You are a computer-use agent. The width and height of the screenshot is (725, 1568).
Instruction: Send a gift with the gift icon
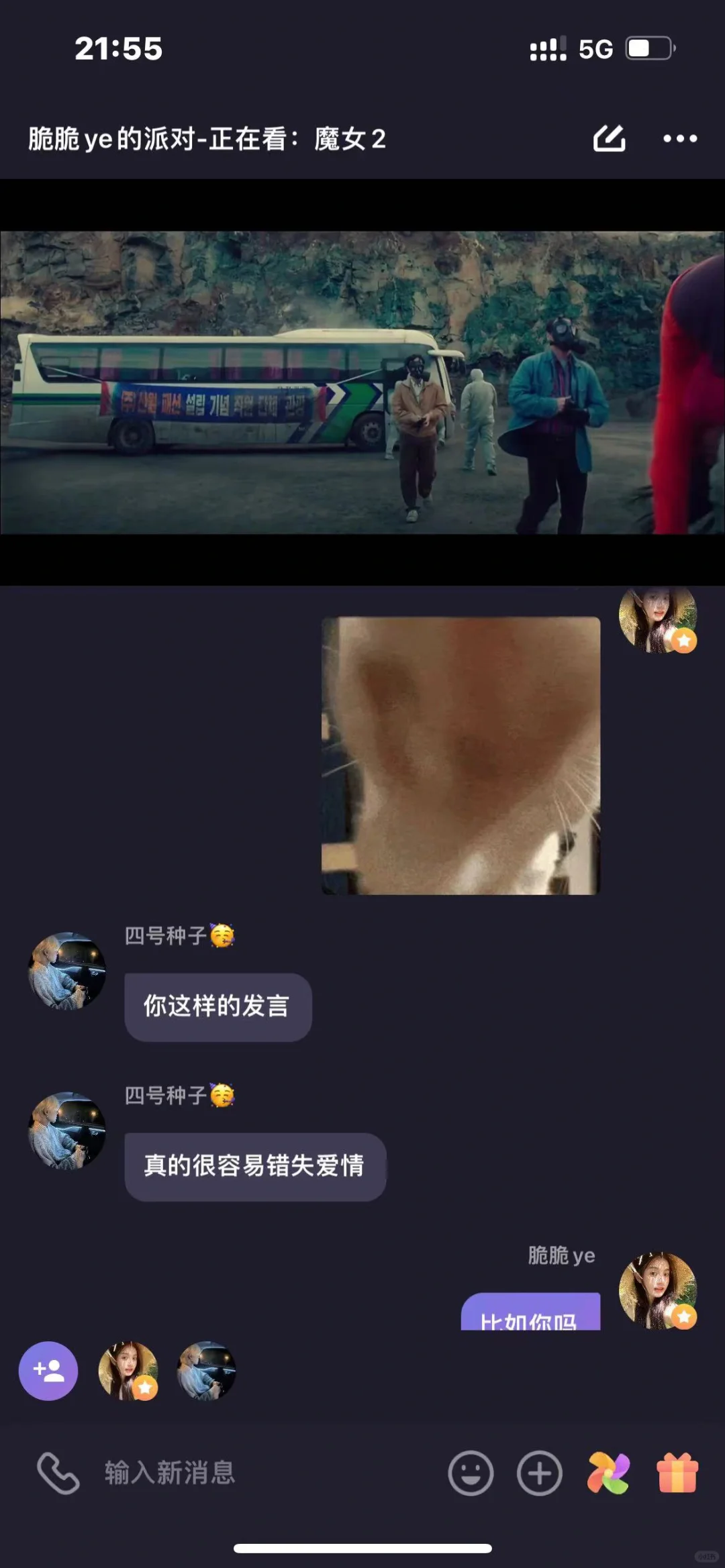click(x=677, y=1473)
